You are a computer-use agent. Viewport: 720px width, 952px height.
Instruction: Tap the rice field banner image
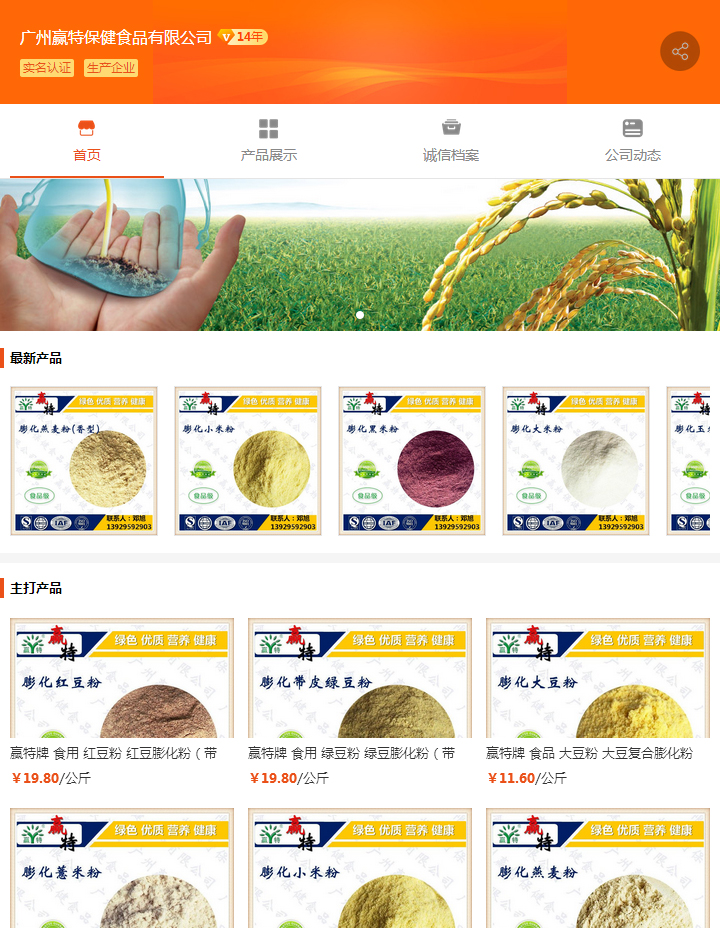pyautogui.click(x=360, y=255)
